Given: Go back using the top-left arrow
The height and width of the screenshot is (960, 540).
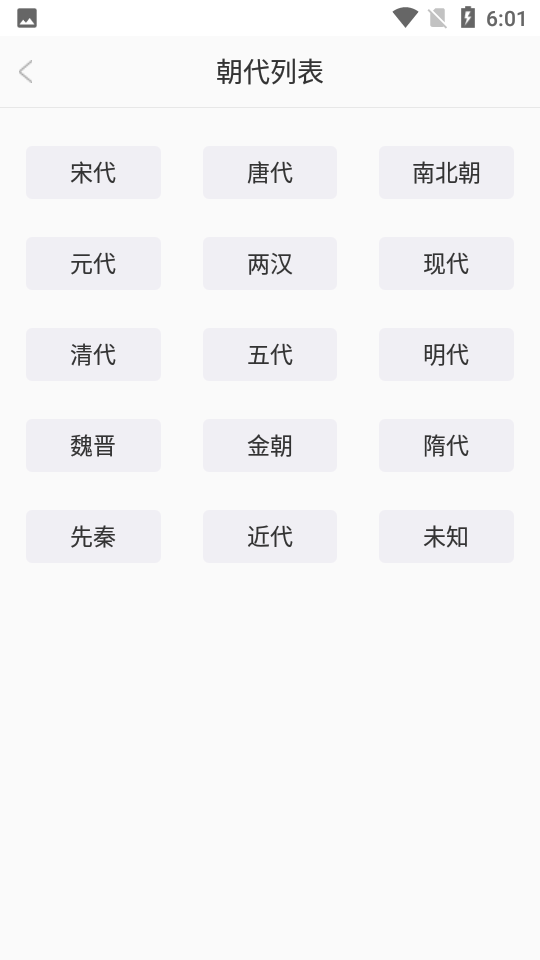Looking at the screenshot, I should tap(26, 72).
